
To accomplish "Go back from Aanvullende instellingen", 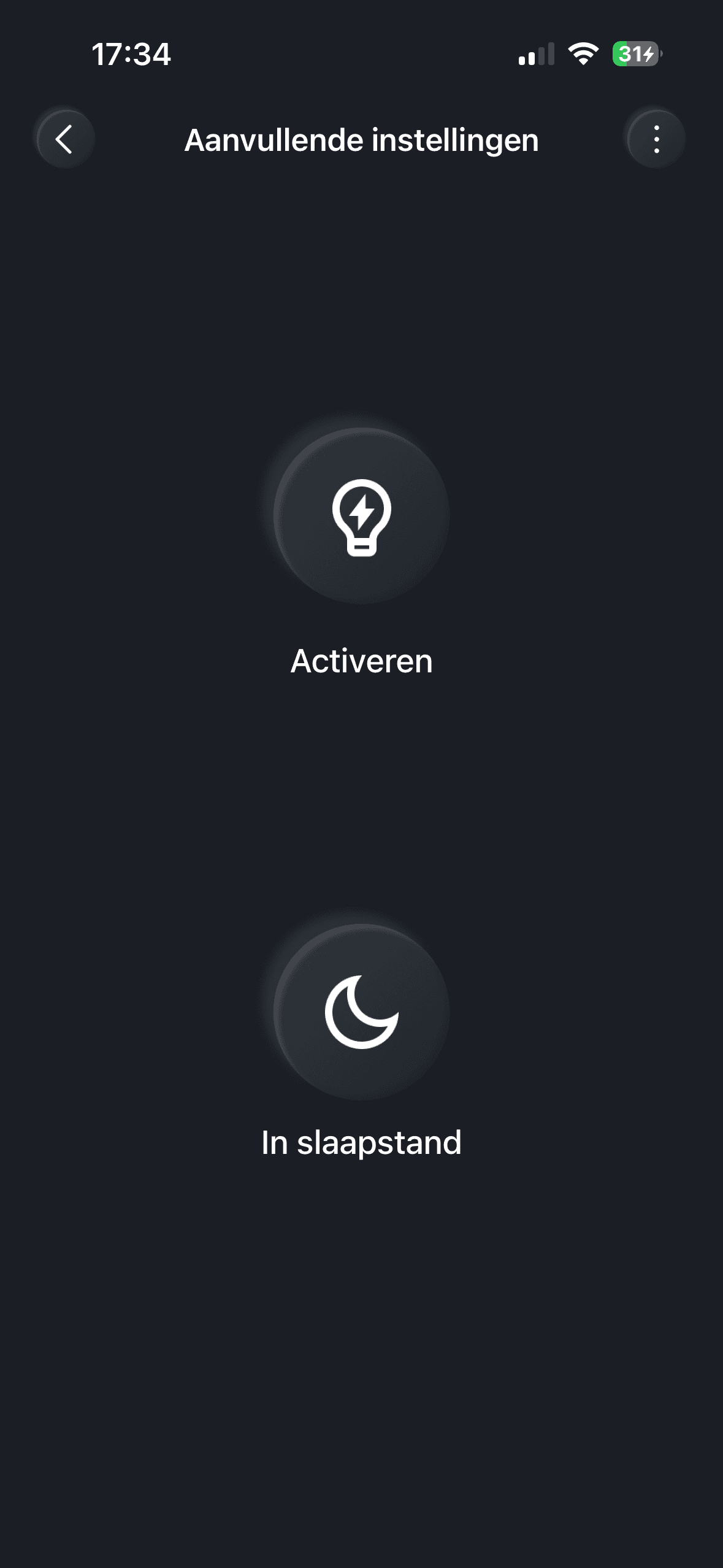I will tap(64, 139).
